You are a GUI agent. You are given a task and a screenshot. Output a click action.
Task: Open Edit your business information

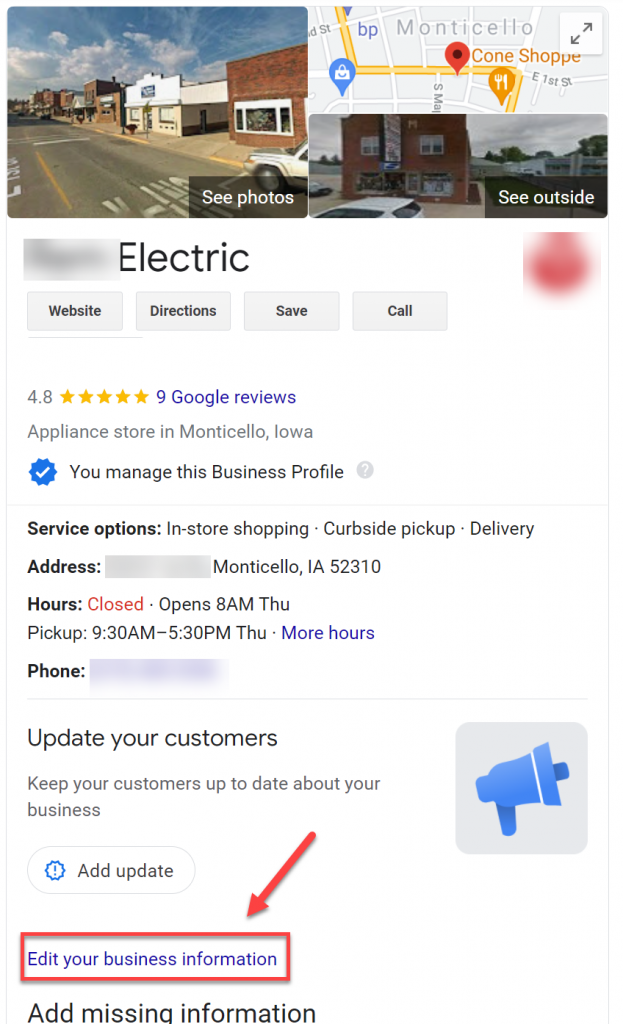(152, 959)
